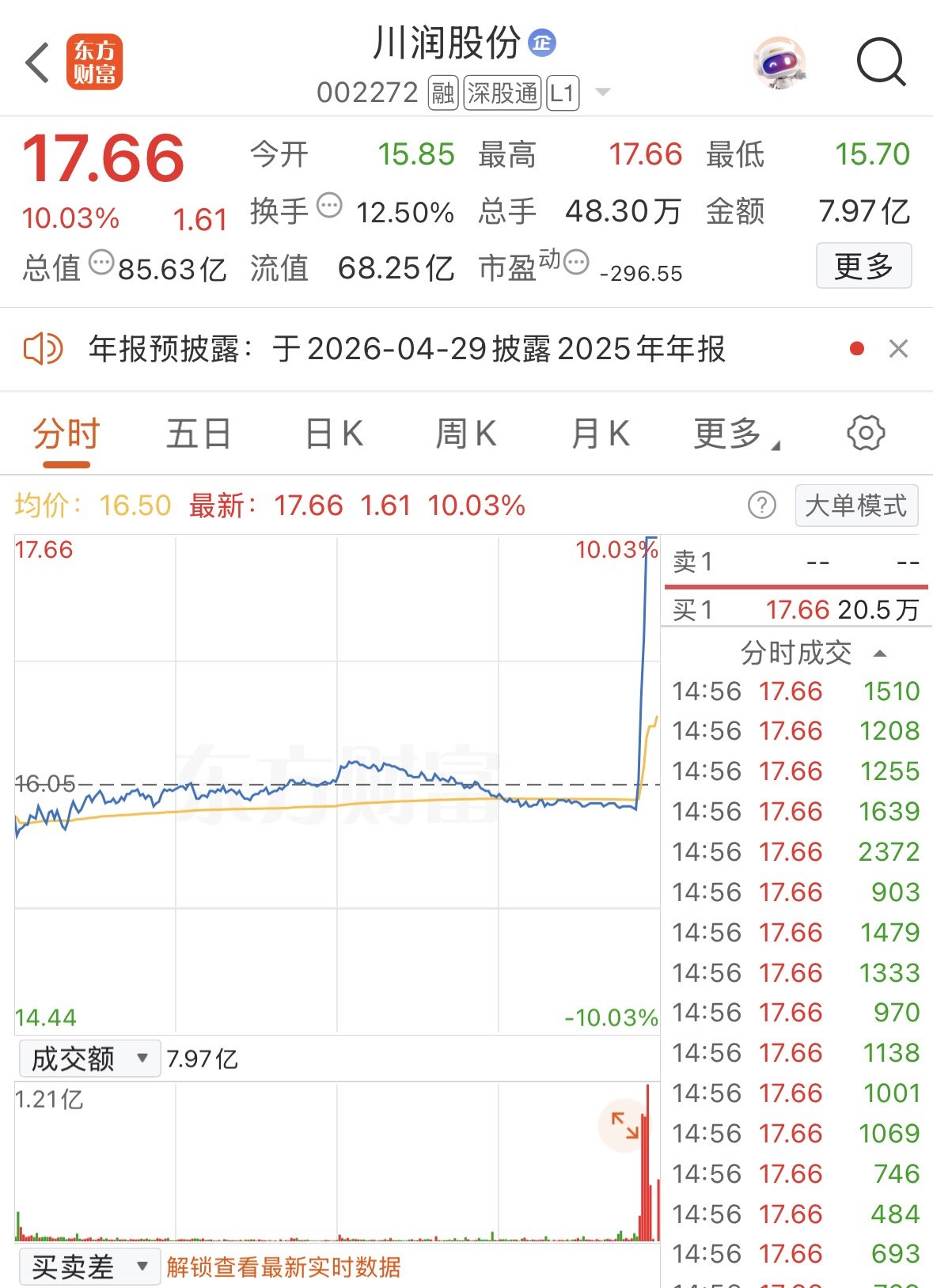Enable 大单模式

(856, 506)
